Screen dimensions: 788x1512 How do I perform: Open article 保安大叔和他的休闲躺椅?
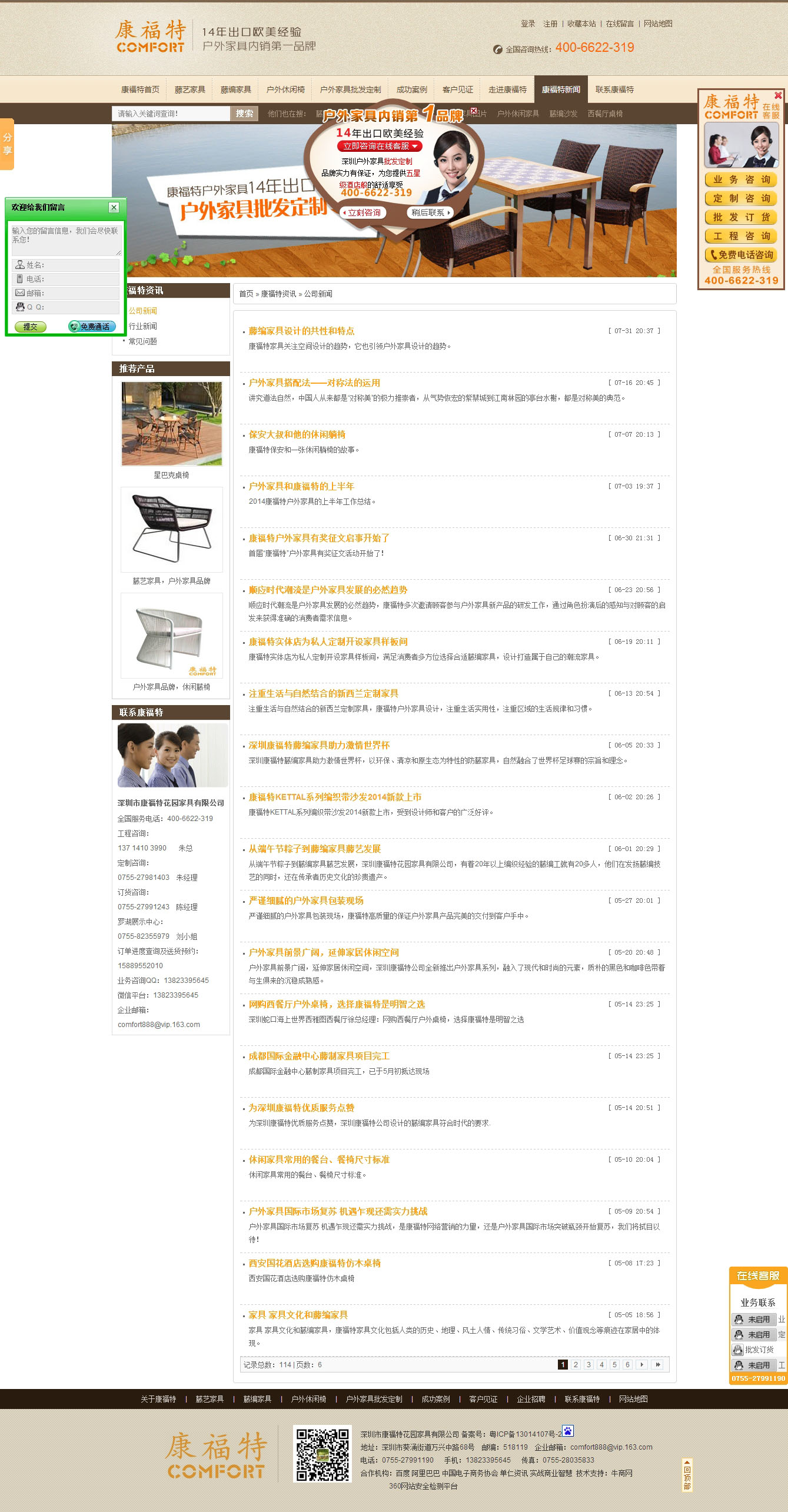[x=297, y=434]
